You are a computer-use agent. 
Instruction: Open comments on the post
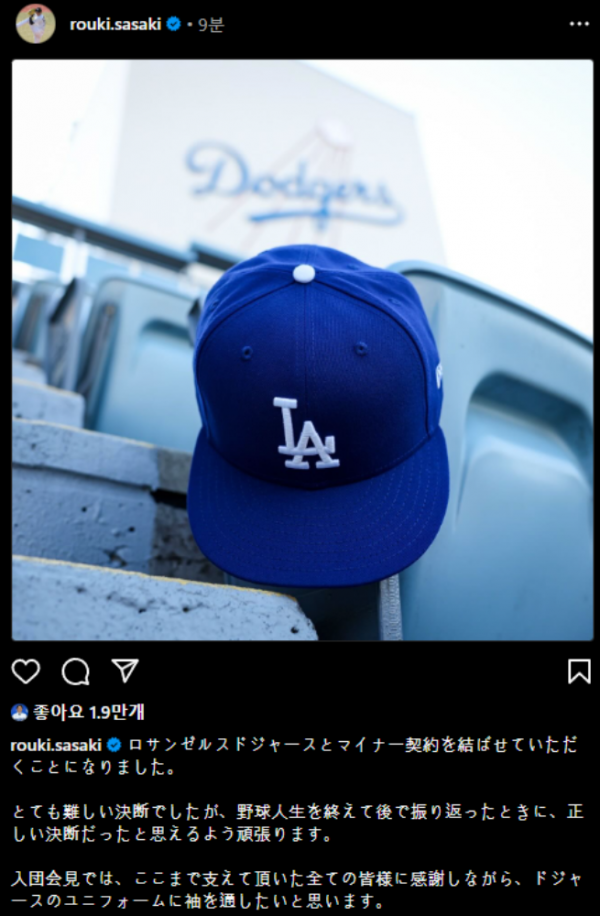(75, 671)
